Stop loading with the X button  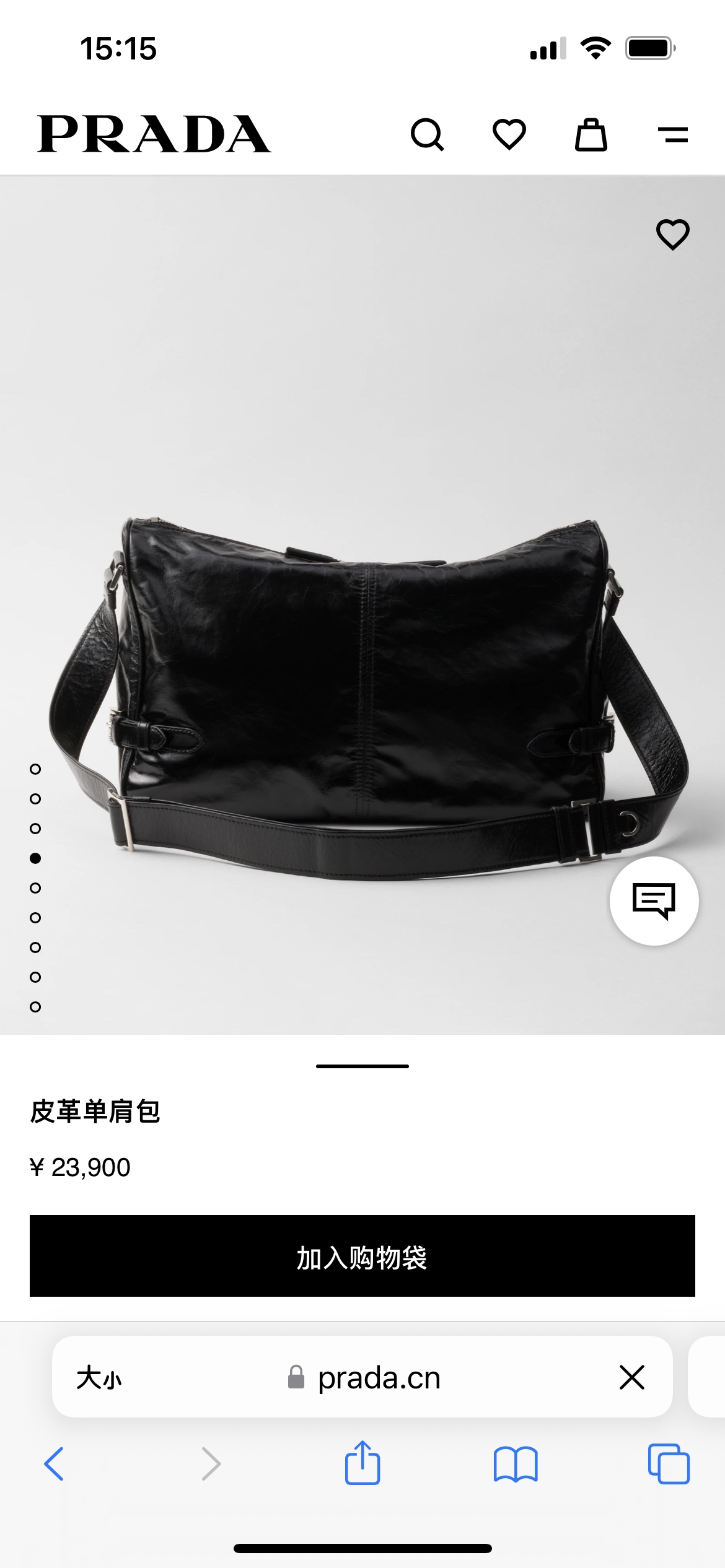(x=632, y=1377)
